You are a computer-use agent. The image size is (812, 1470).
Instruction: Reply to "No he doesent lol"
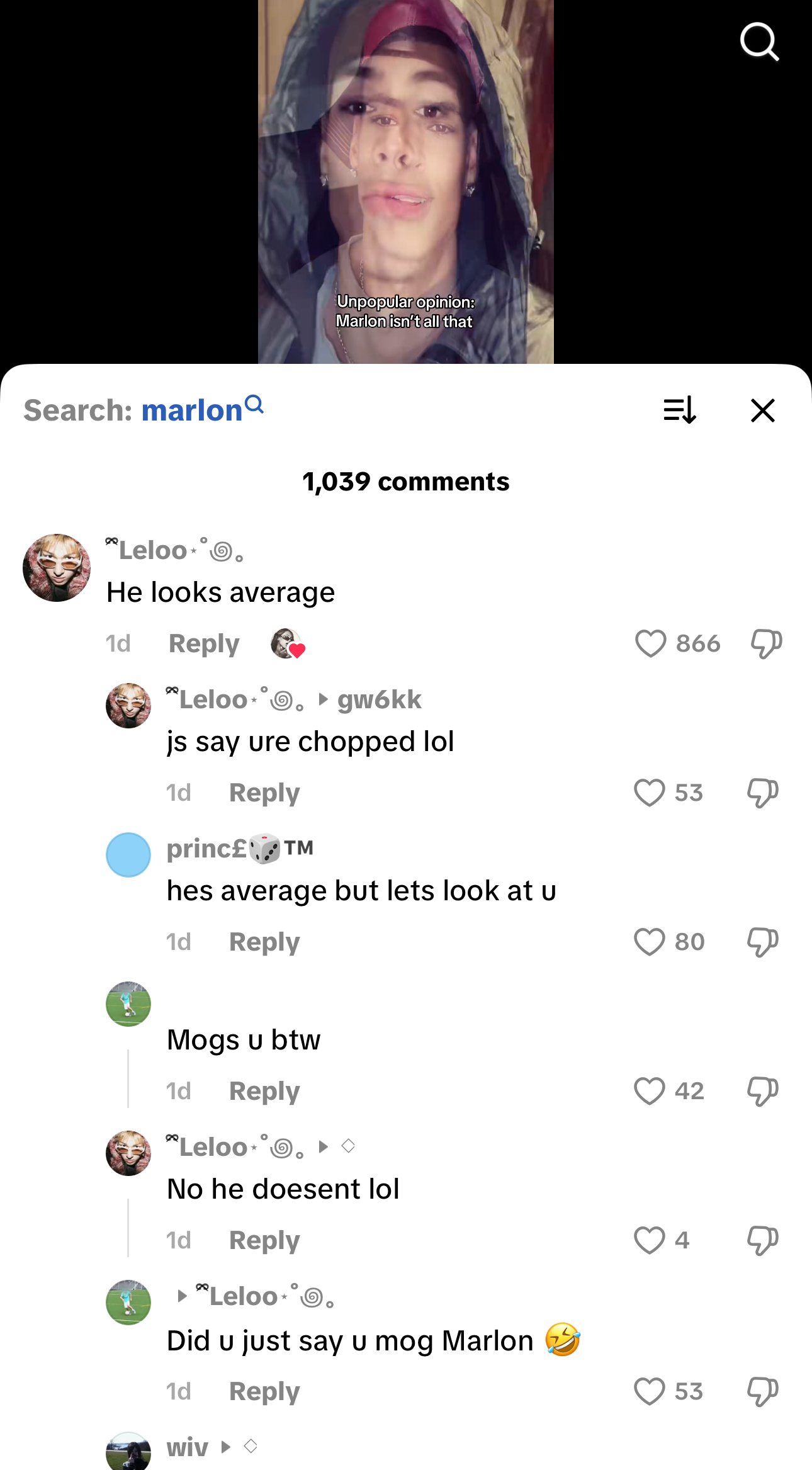point(264,1240)
